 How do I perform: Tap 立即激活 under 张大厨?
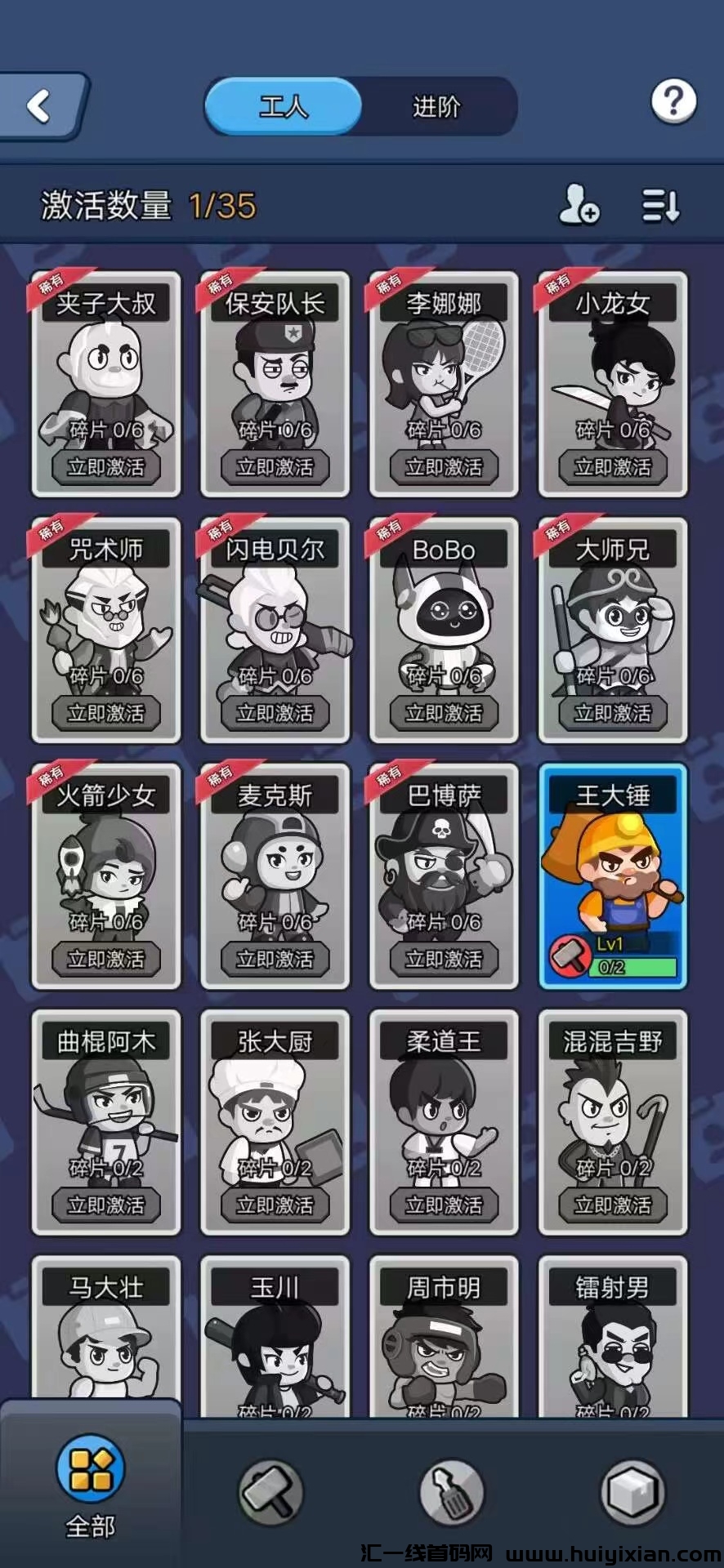pyautogui.click(x=275, y=1205)
